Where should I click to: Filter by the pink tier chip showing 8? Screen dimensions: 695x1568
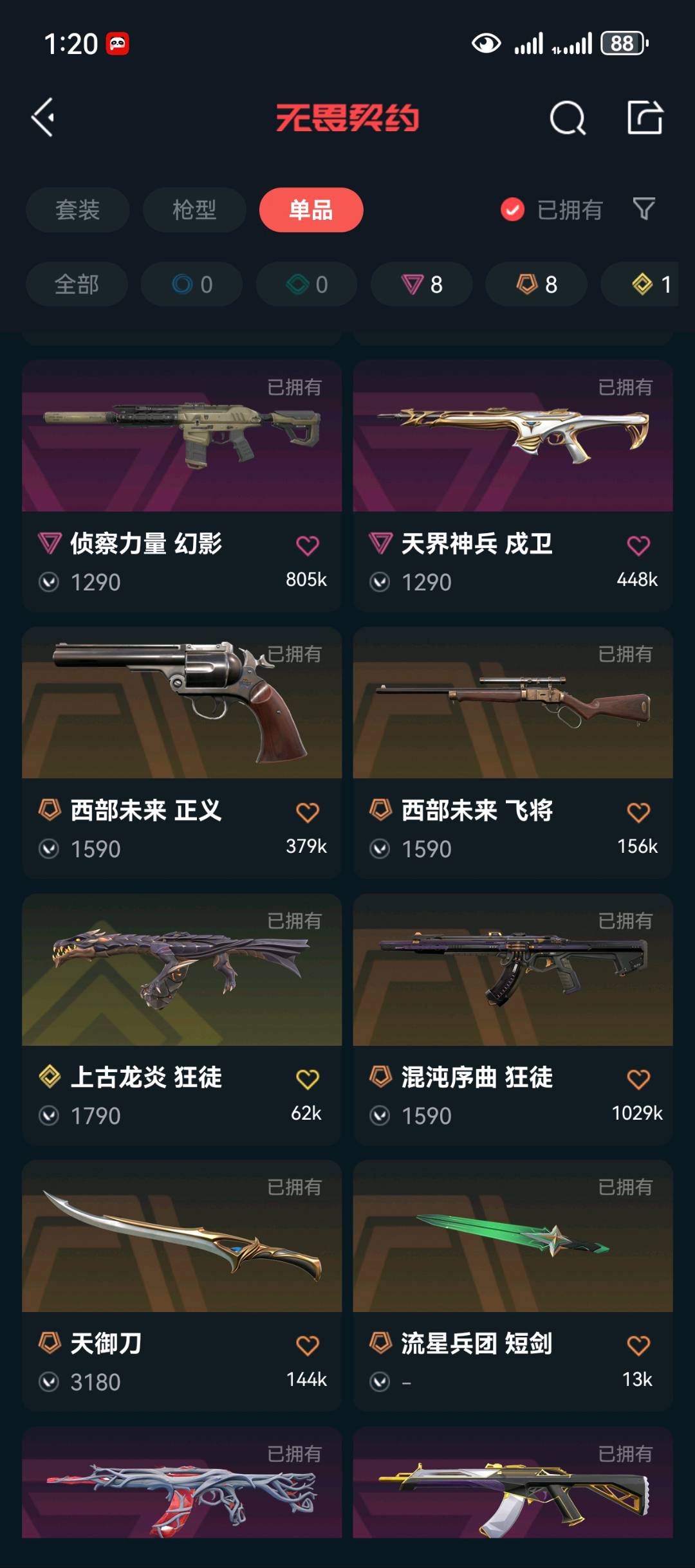click(422, 284)
